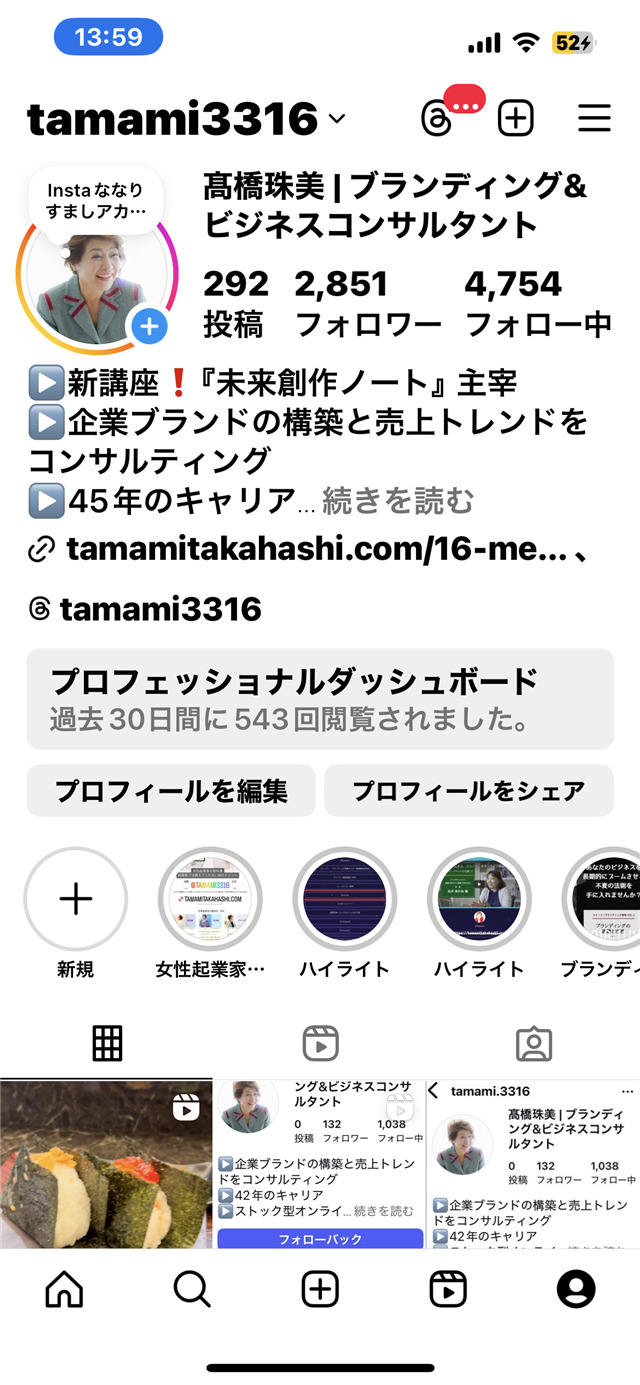Open the 女性起業家 story highlight
This screenshot has height=1385, width=640.
point(210,900)
